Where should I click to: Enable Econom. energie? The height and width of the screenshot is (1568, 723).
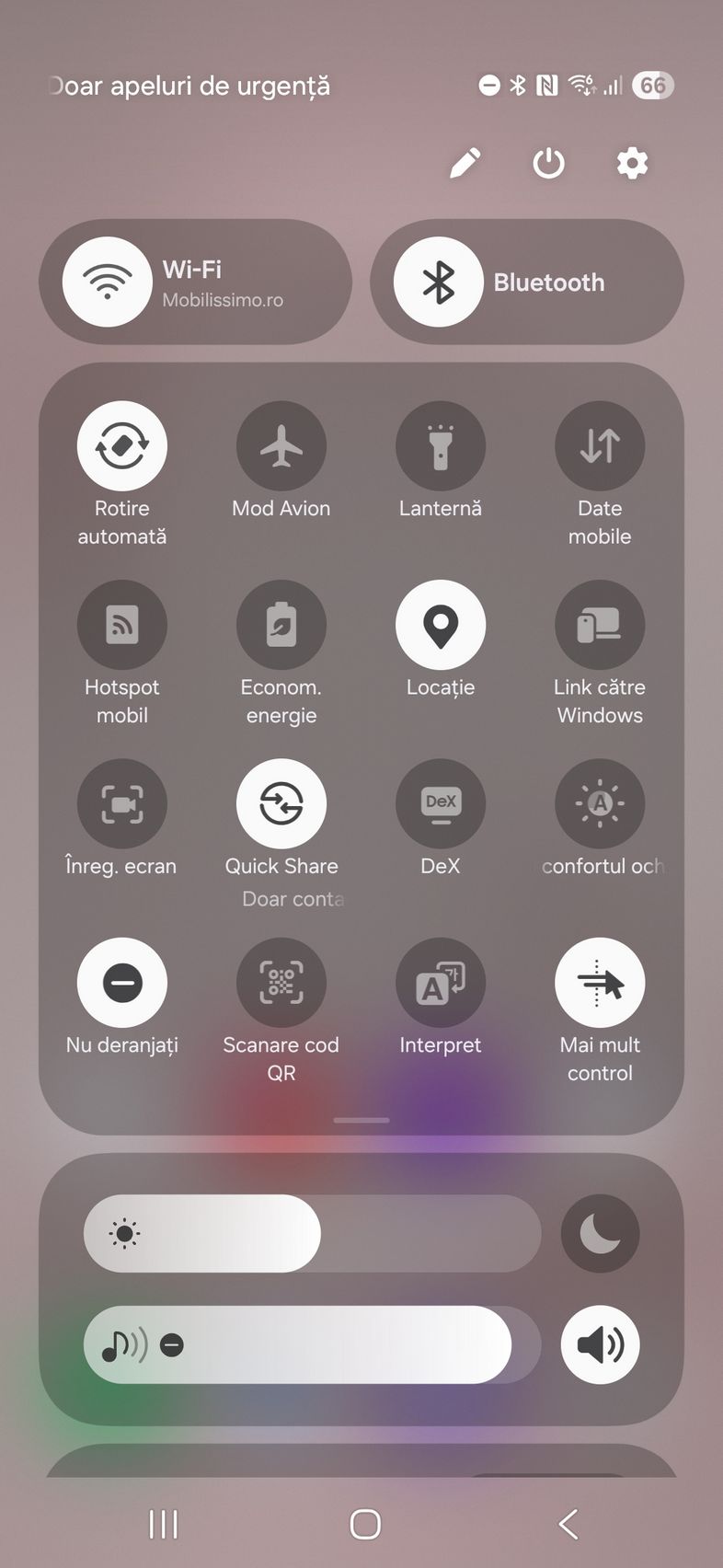click(x=281, y=625)
